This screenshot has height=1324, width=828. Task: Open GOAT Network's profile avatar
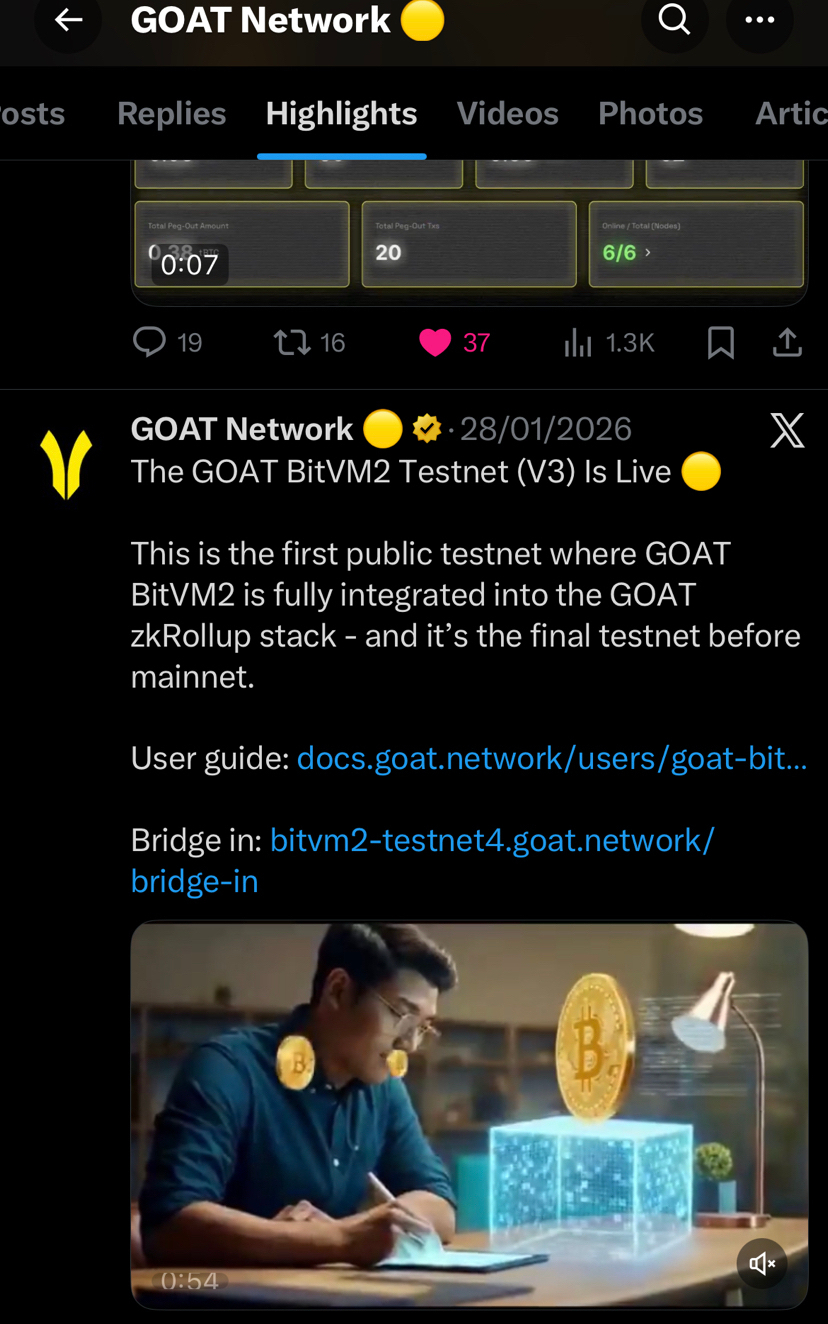66,464
